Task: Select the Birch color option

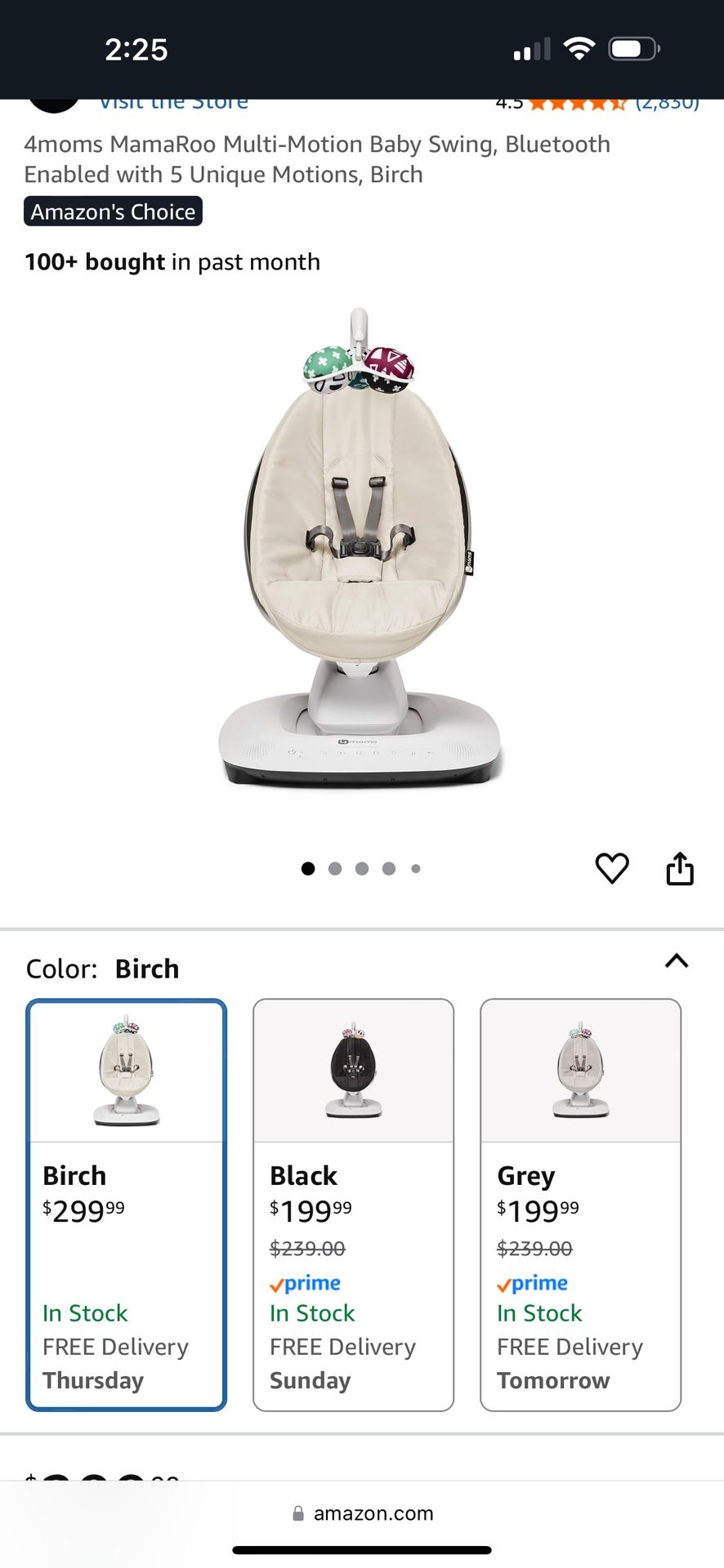Action: pos(127,1205)
